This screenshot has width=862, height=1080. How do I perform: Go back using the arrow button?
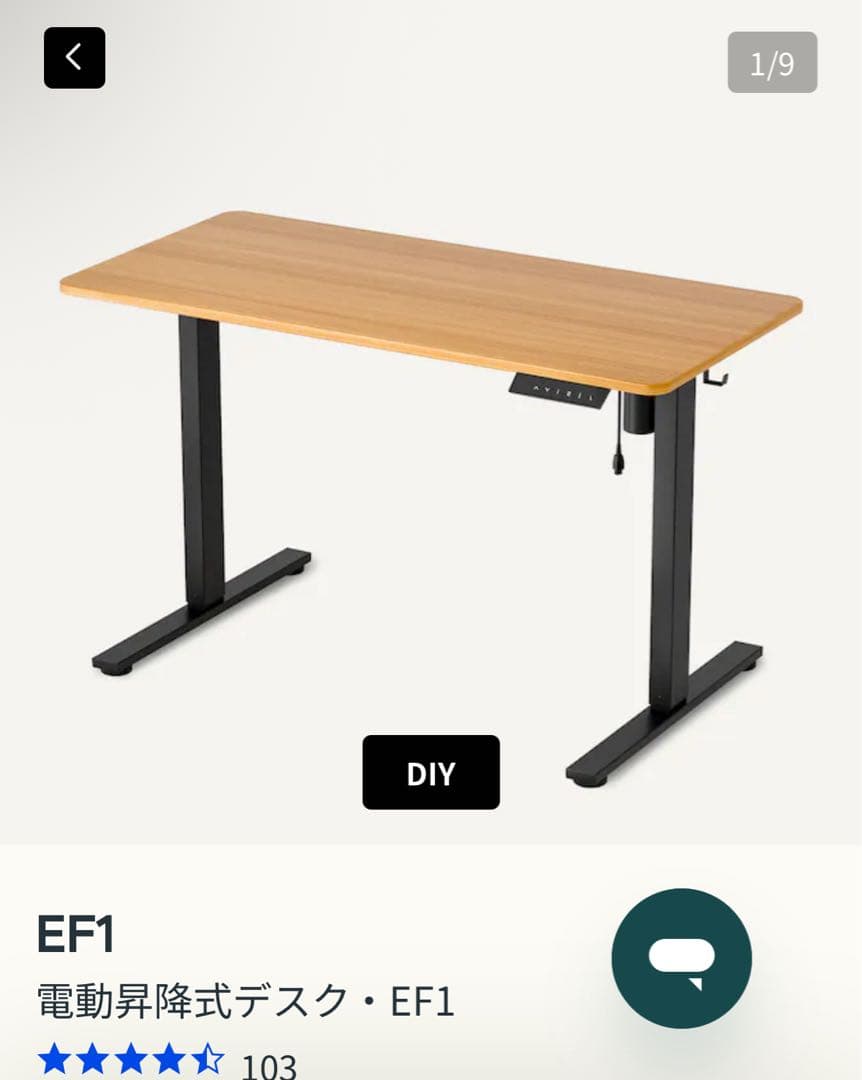[x=74, y=58]
